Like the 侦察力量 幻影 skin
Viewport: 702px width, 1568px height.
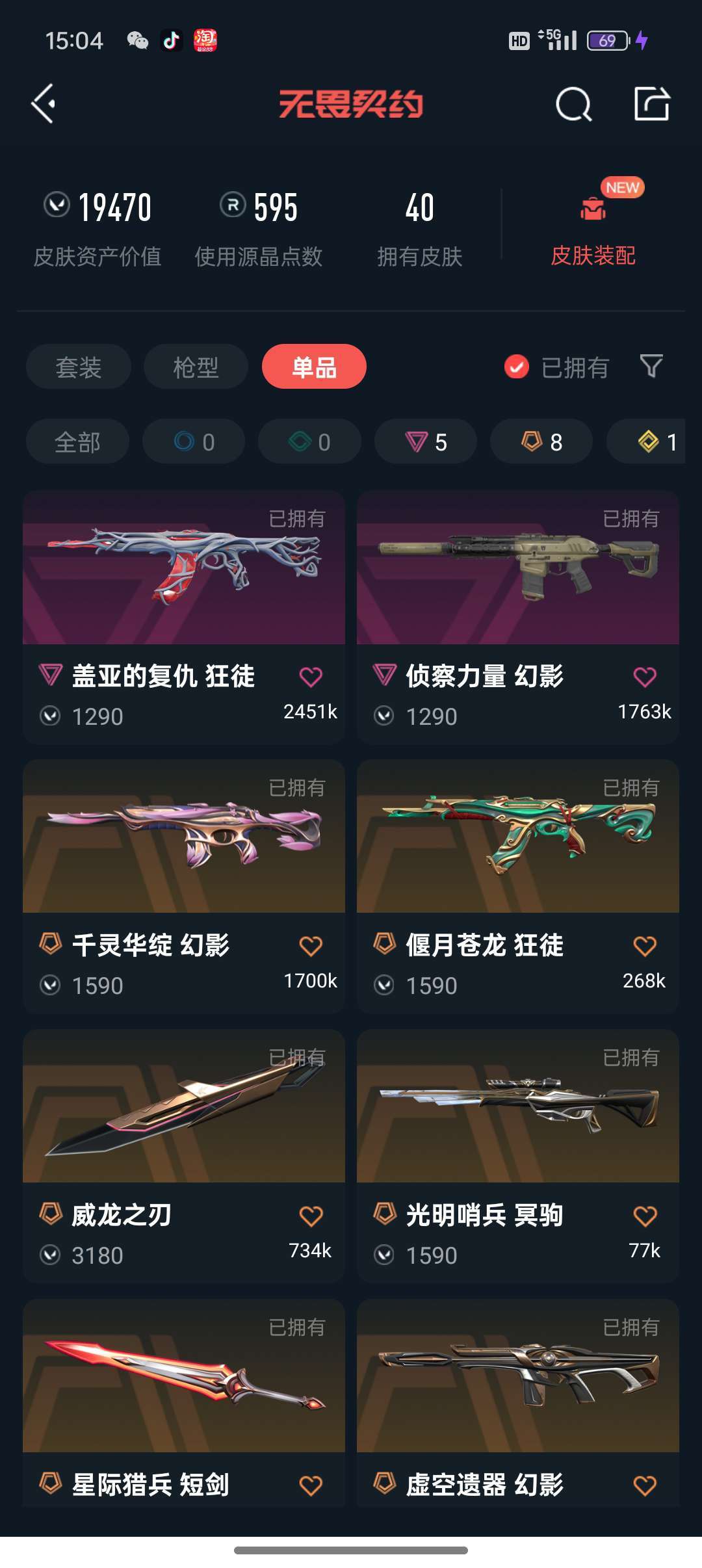coord(645,677)
